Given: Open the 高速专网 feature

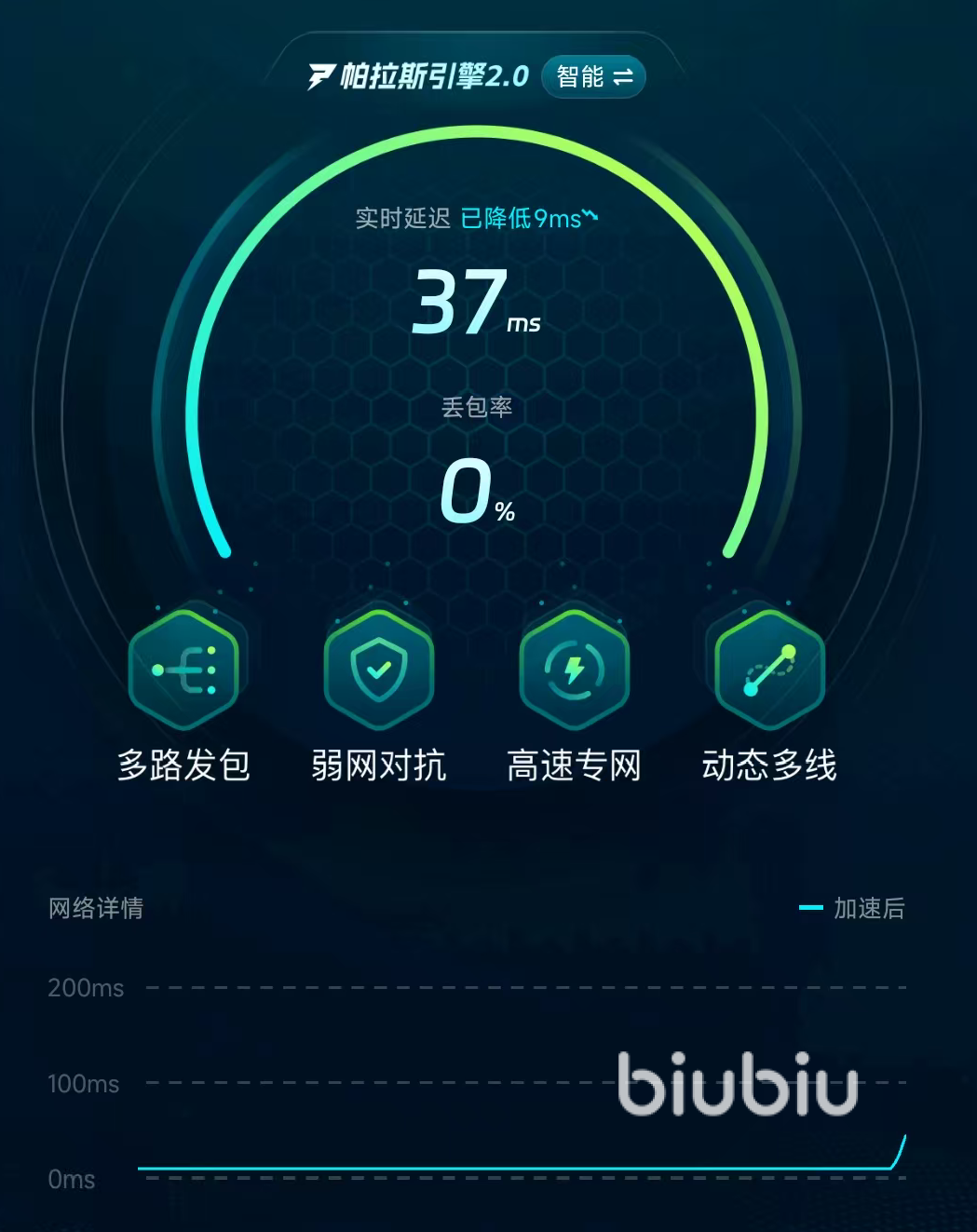Looking at the screenshot, I should pyautogui.click(x=575, y=670).
